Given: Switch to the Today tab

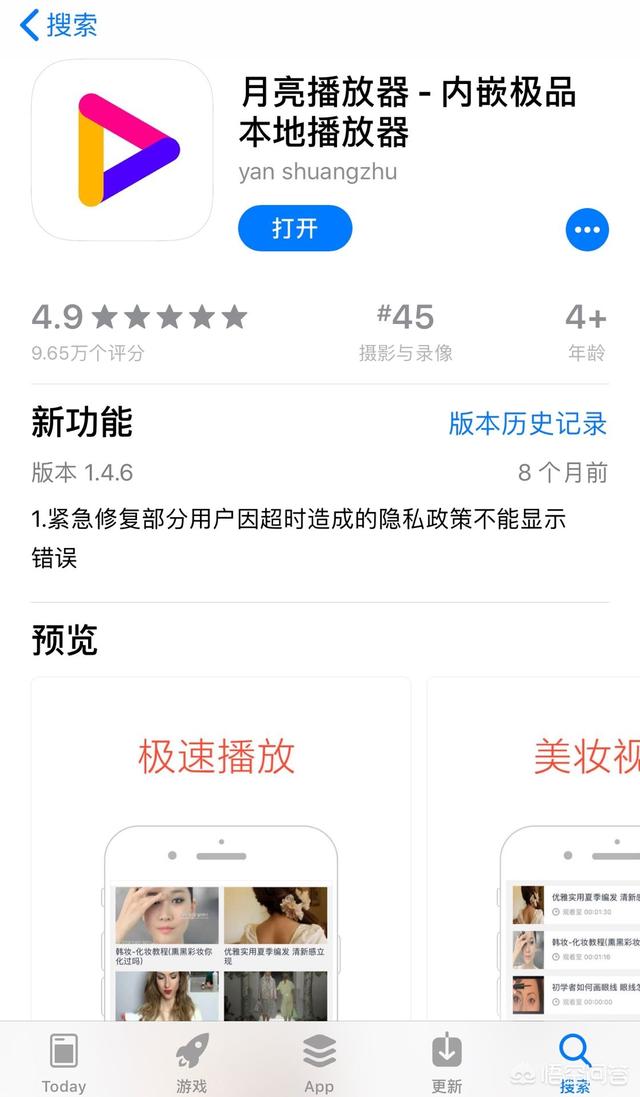Looking at the screenshot, I should (x=64, y=1062).
